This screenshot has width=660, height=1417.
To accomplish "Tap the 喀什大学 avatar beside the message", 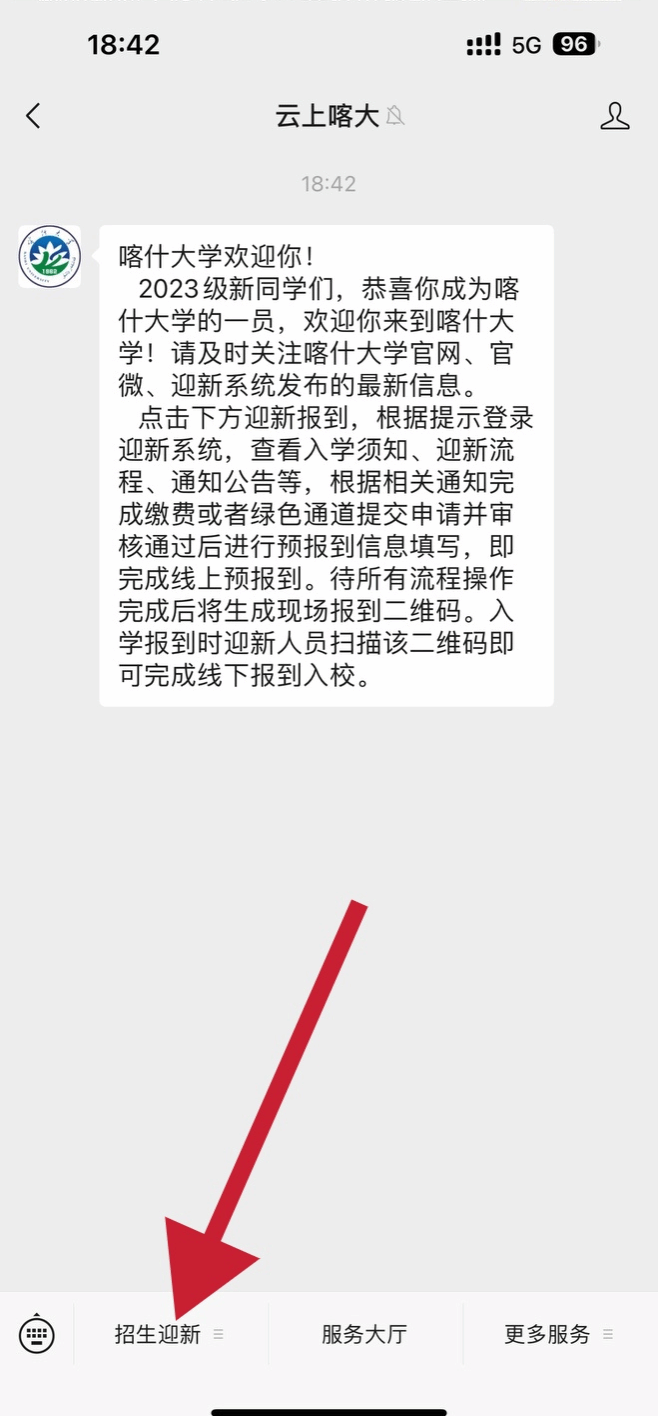I will (50, 257).
